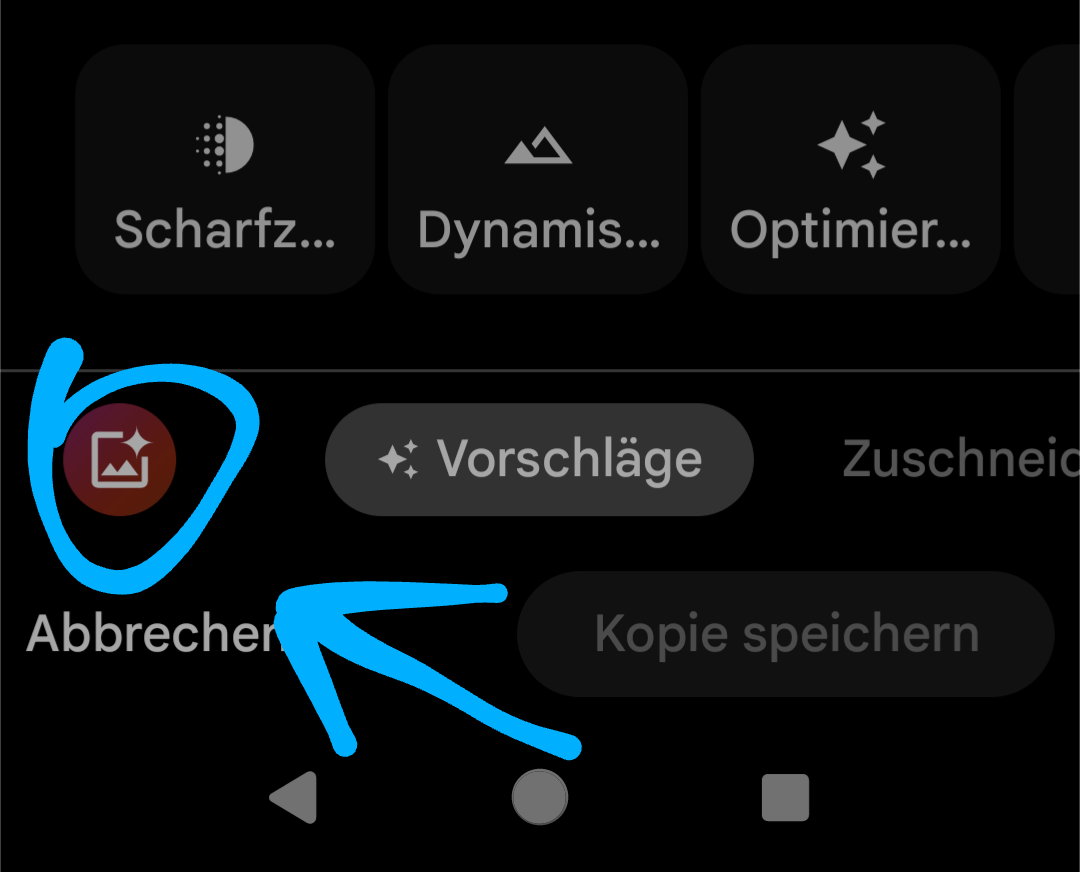Open the AI photo edit icon
1080x872 pixels.
click(x=120, y=460)
